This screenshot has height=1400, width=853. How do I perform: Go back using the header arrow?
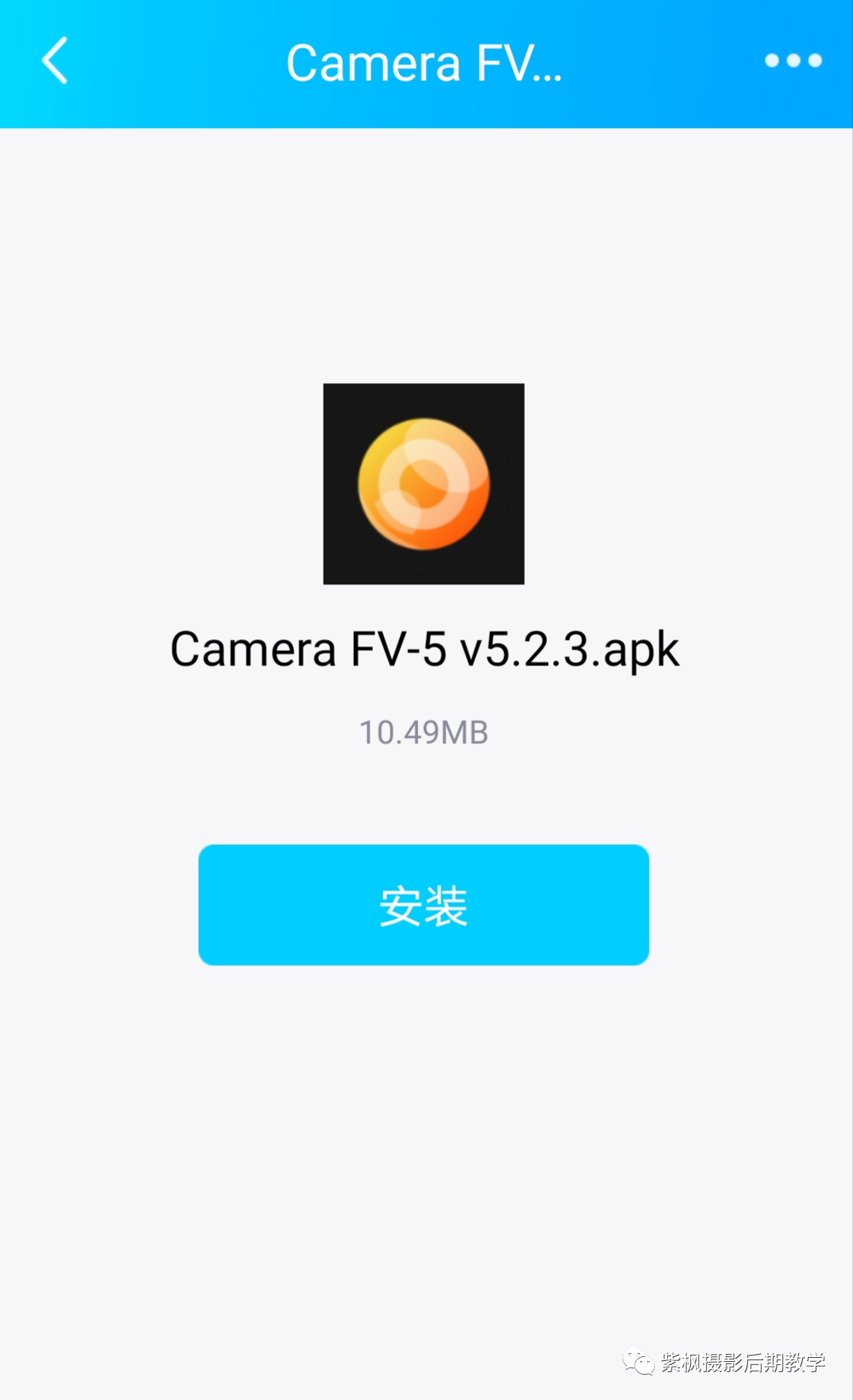[x=55, y=61]
